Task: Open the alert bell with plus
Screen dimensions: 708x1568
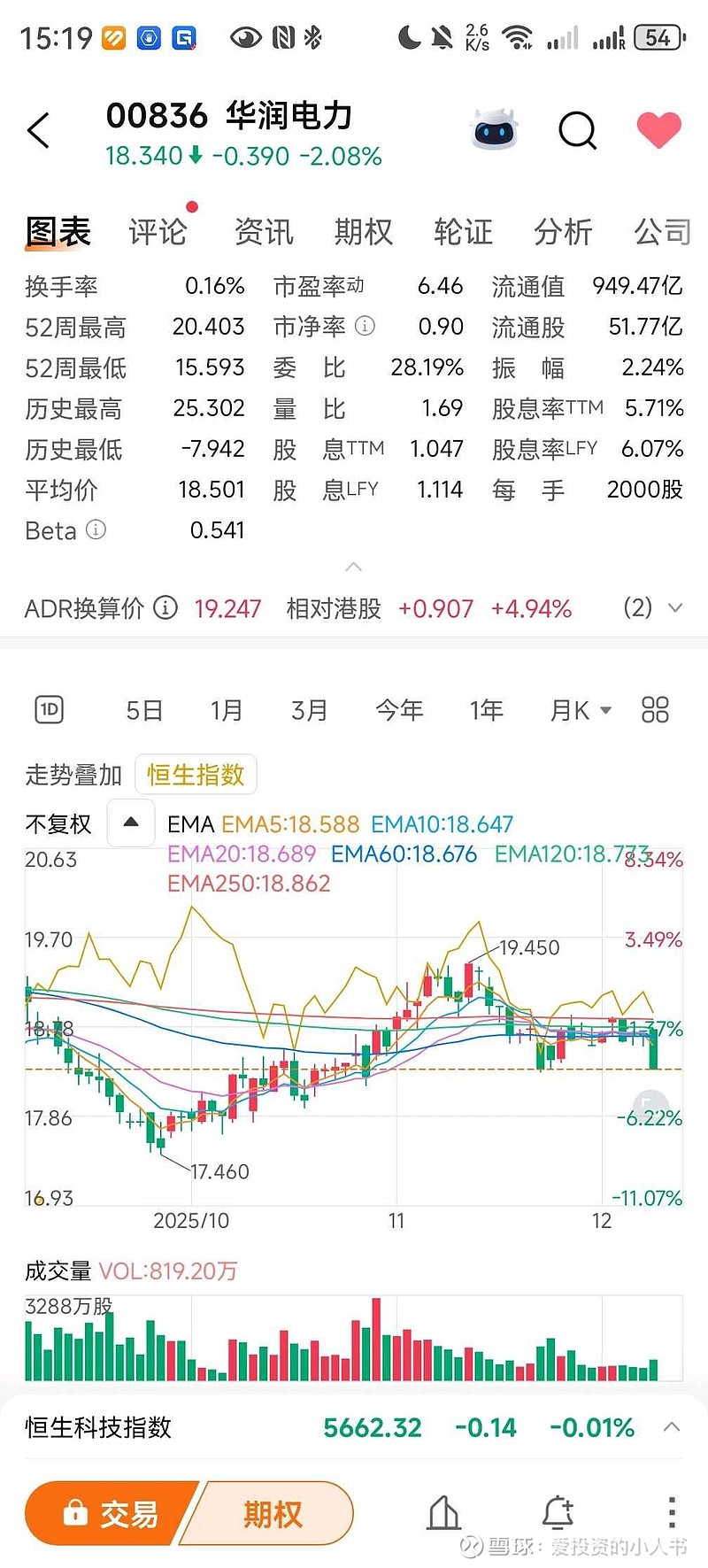Action: tap(558, 1513)
